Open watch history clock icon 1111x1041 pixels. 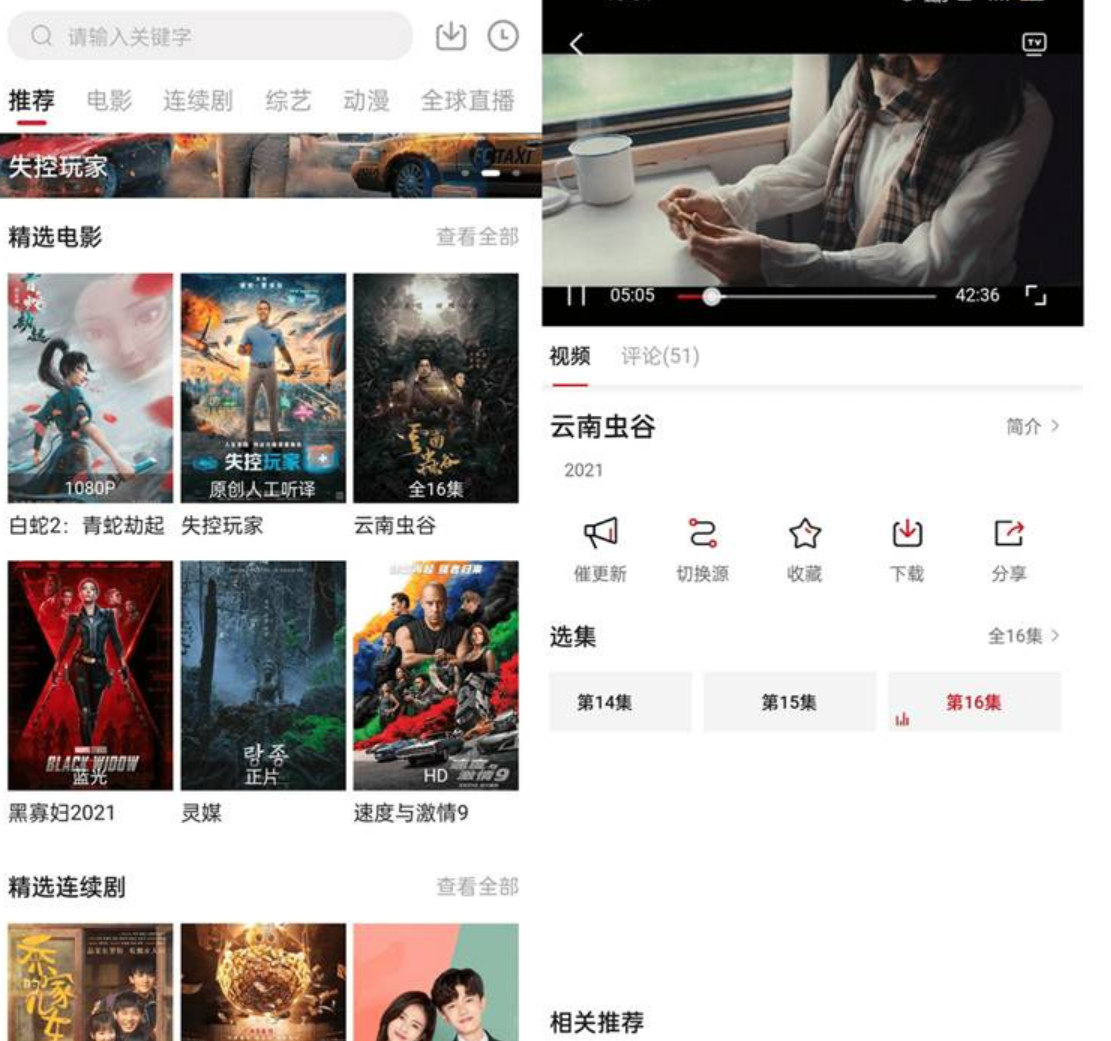point(503,37)
